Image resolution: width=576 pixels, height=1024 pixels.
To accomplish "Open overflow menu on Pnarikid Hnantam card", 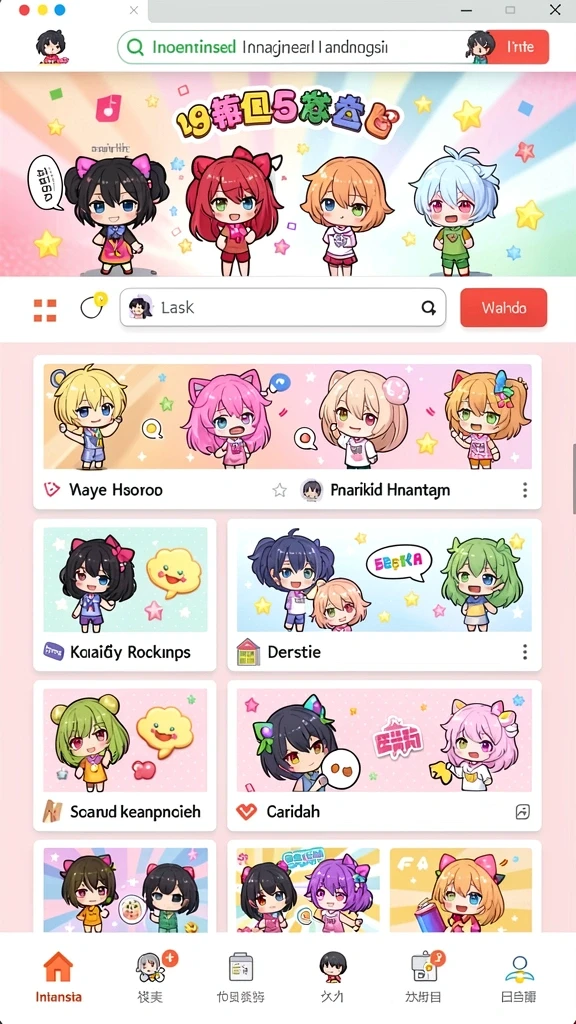I will point(524,490).
